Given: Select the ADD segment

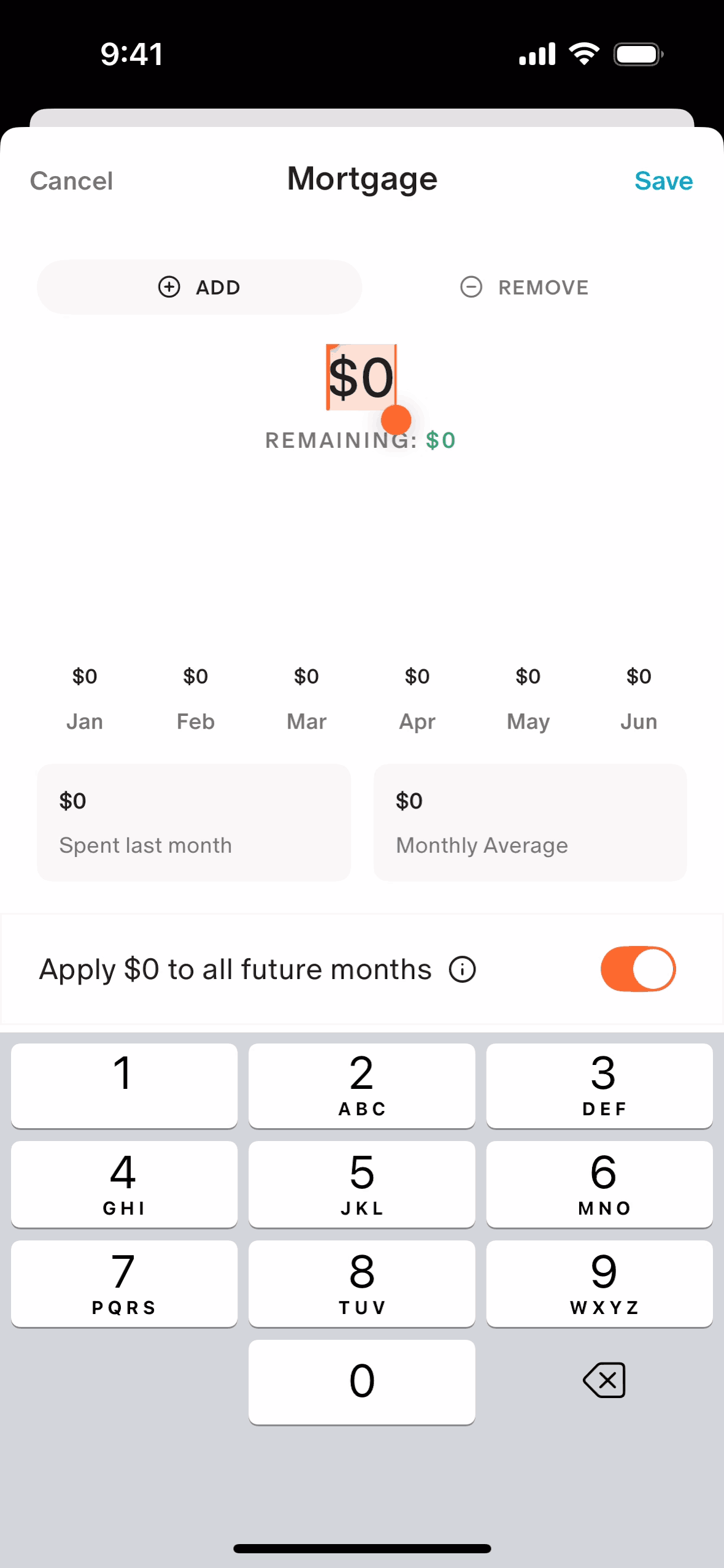Looking at the screenshot, I should coord(199,287).
